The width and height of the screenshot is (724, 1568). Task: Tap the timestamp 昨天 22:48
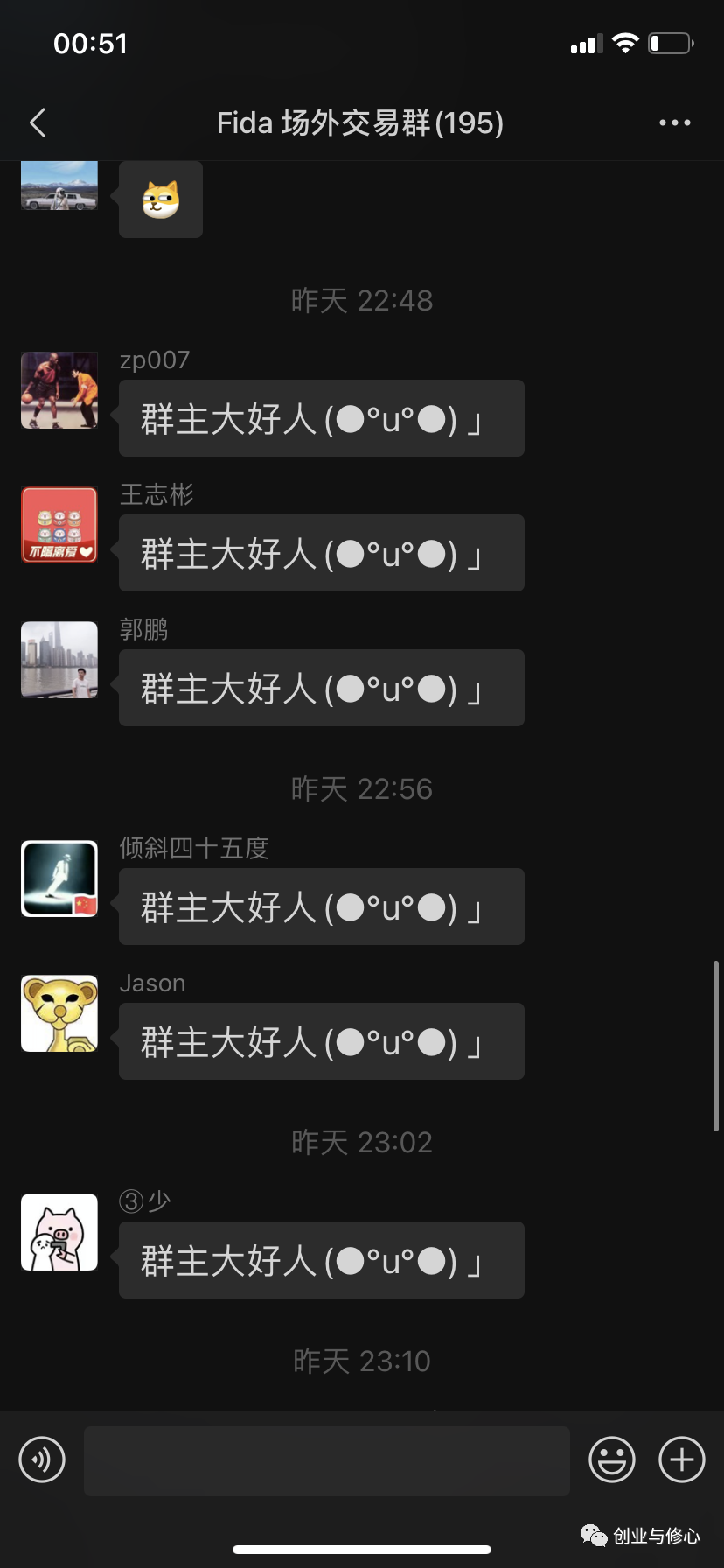click(x=362, y=300)
